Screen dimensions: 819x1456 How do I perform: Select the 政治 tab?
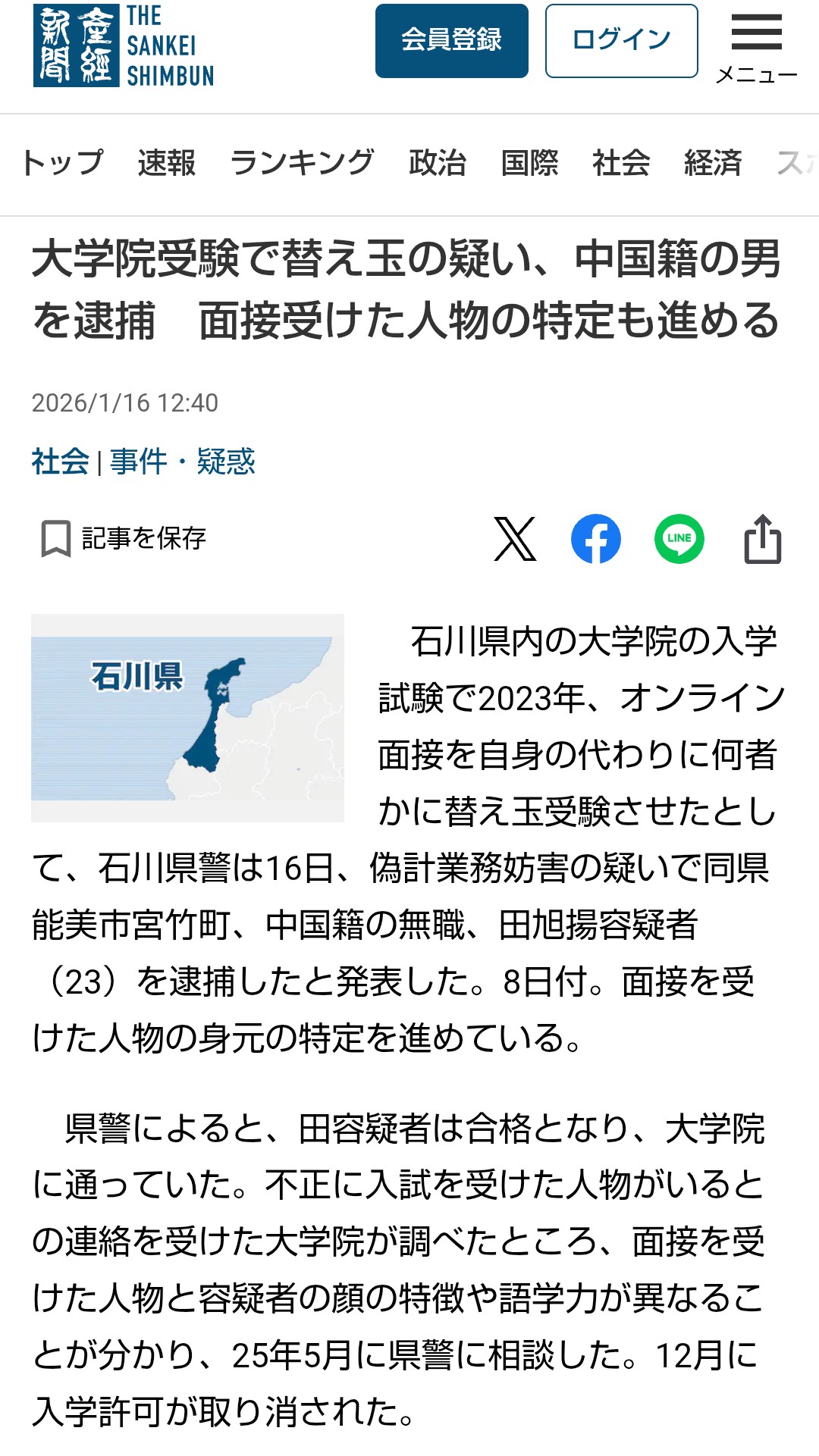(x=438, y=162)
